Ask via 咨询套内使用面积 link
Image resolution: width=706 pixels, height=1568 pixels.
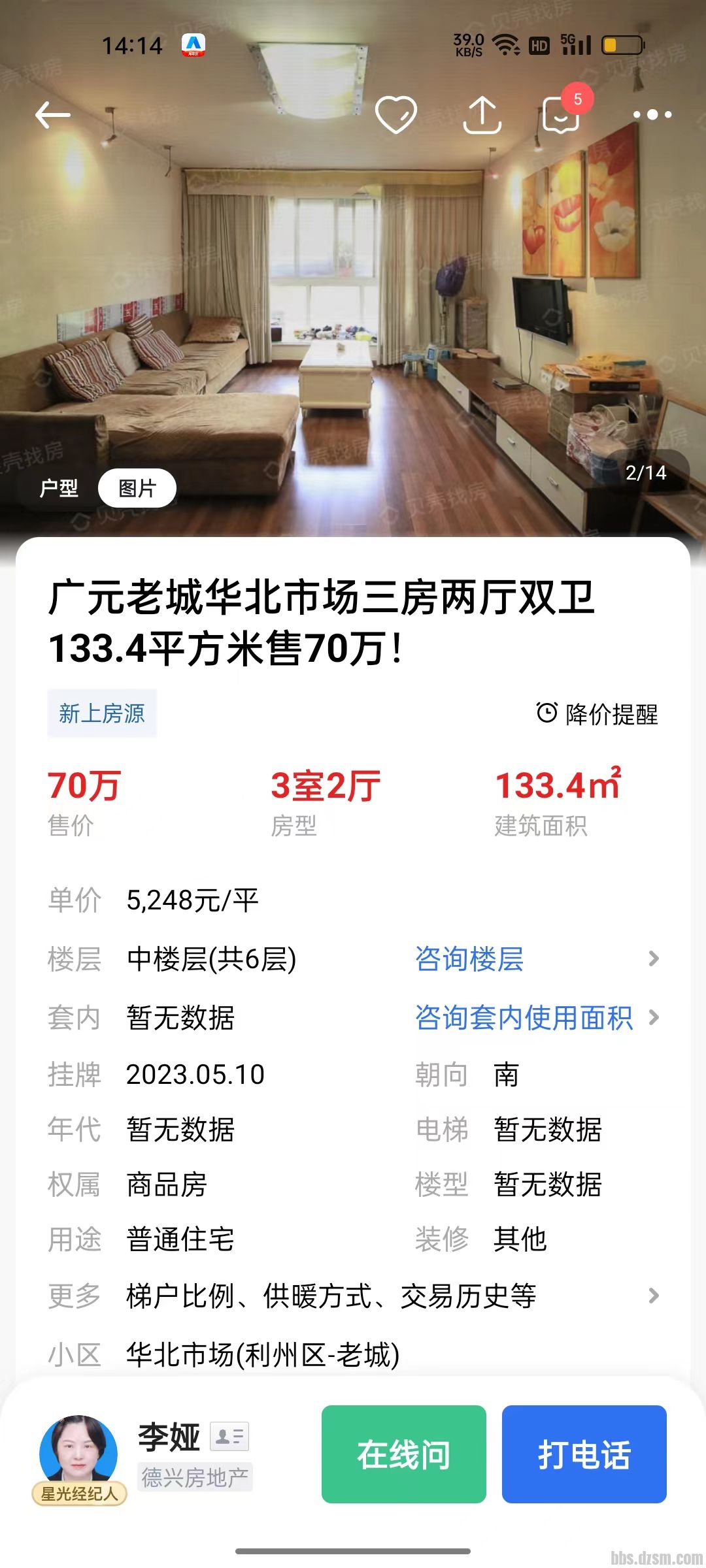(x=524, y=1017)
